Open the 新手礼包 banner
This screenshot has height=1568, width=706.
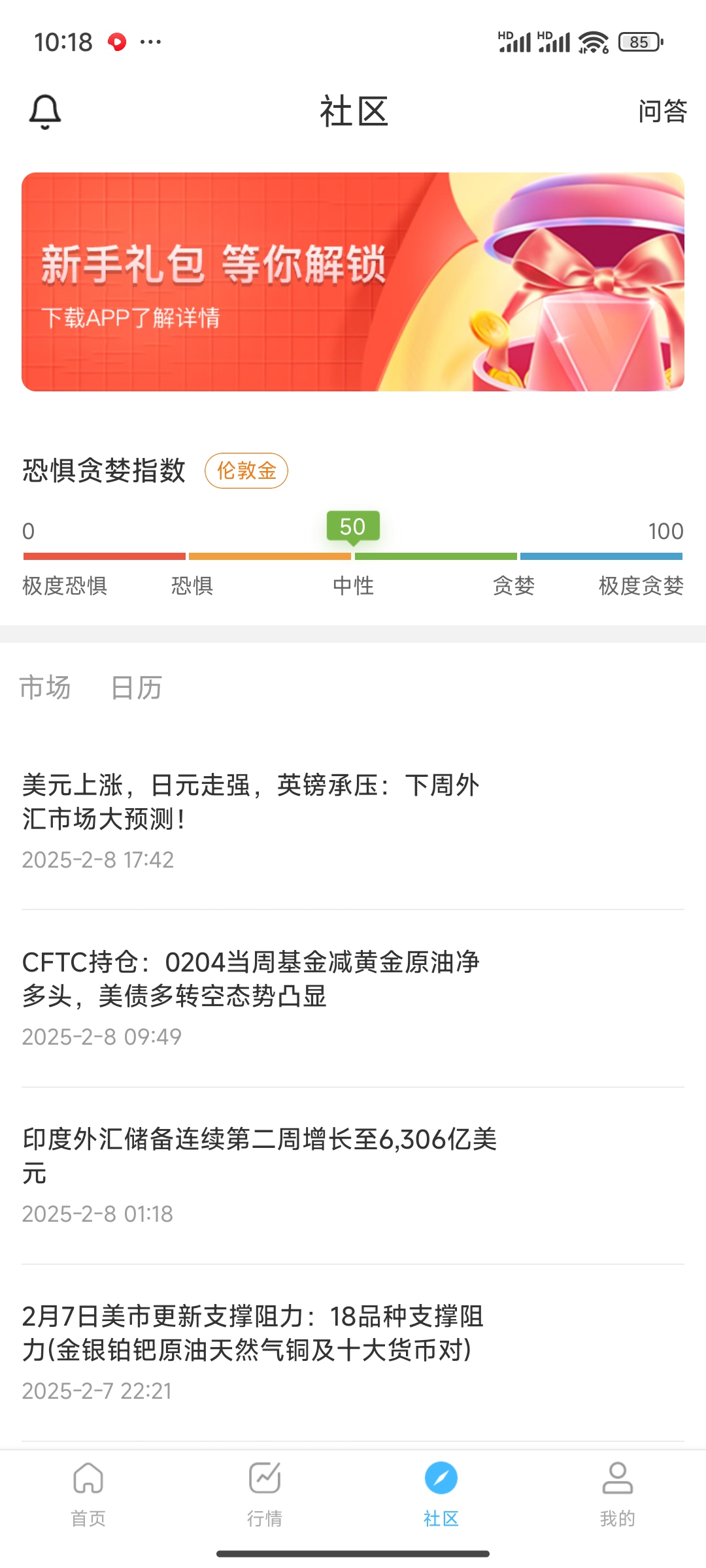pyautogui.click(x=353, y=282)
